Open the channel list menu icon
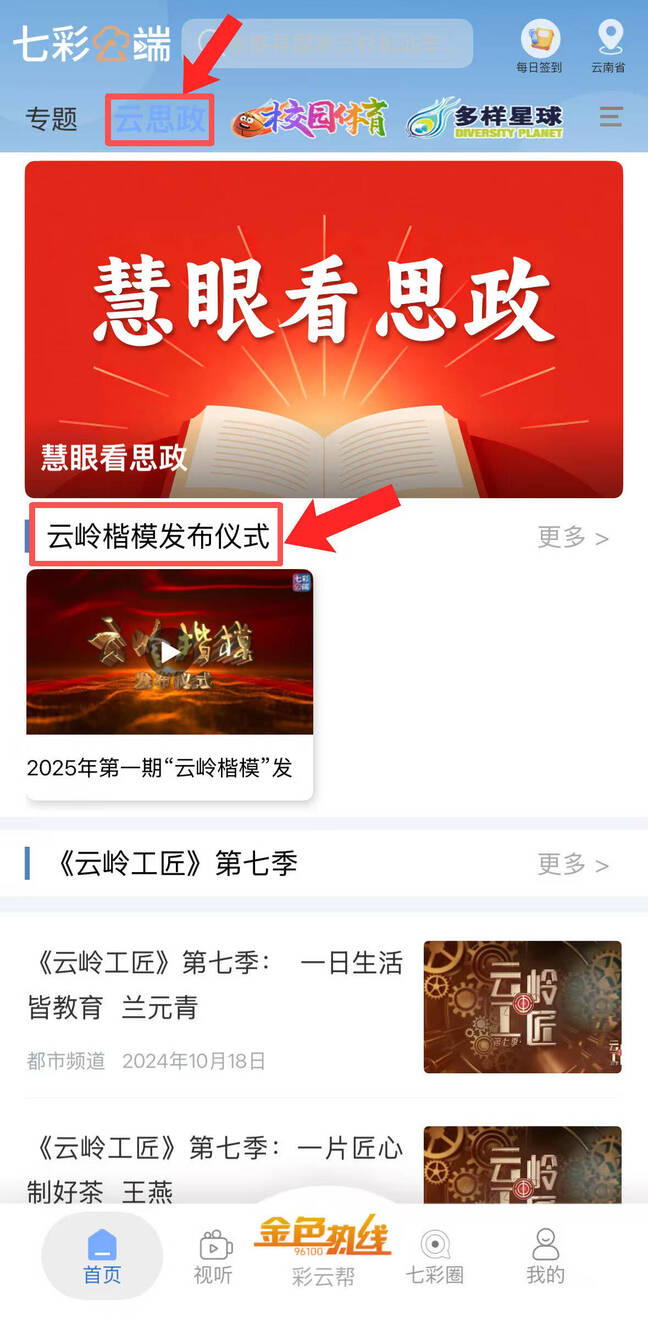 pos(610,117)
